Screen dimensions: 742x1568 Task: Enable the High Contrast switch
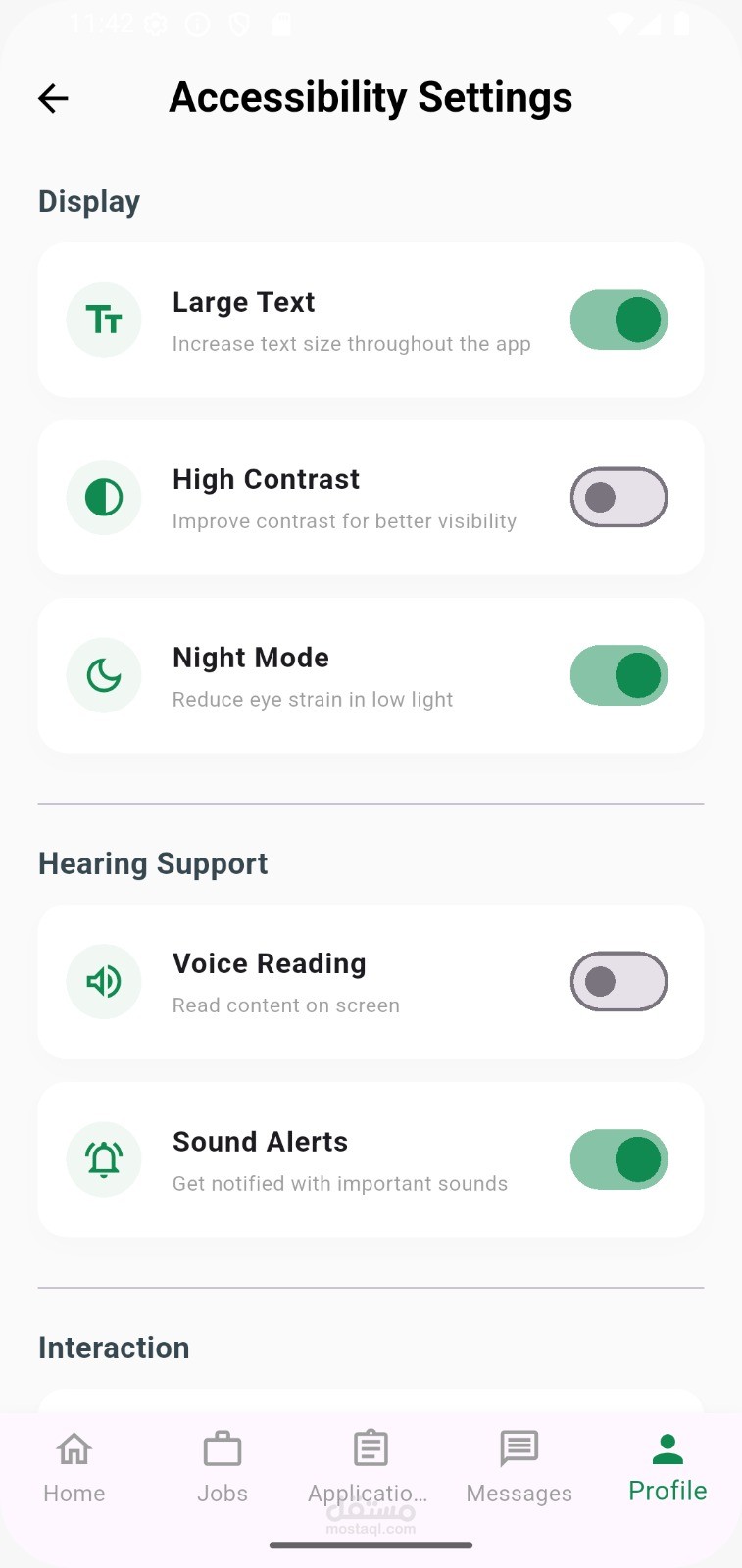pos(619,497)
